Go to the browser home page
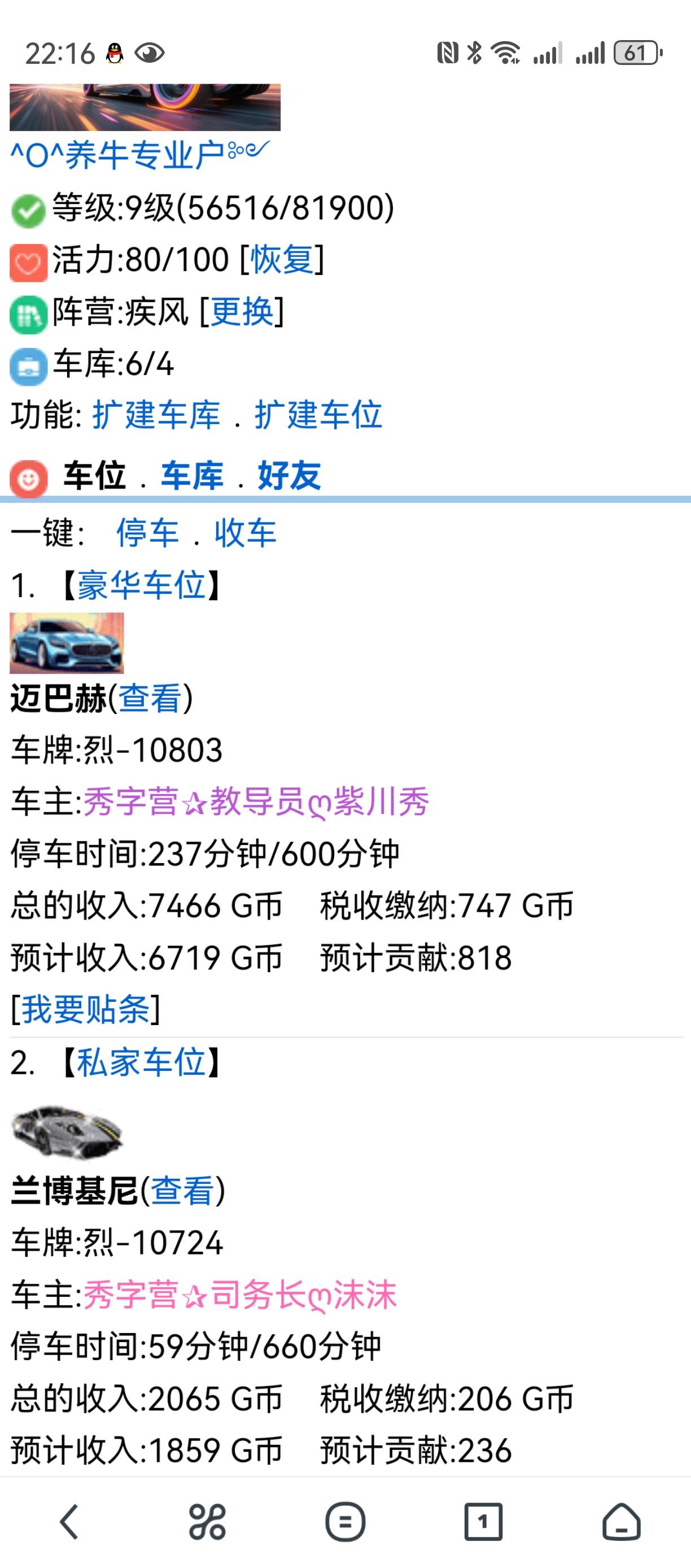This screenshot has height=1568, width=691. (621, 1522)
